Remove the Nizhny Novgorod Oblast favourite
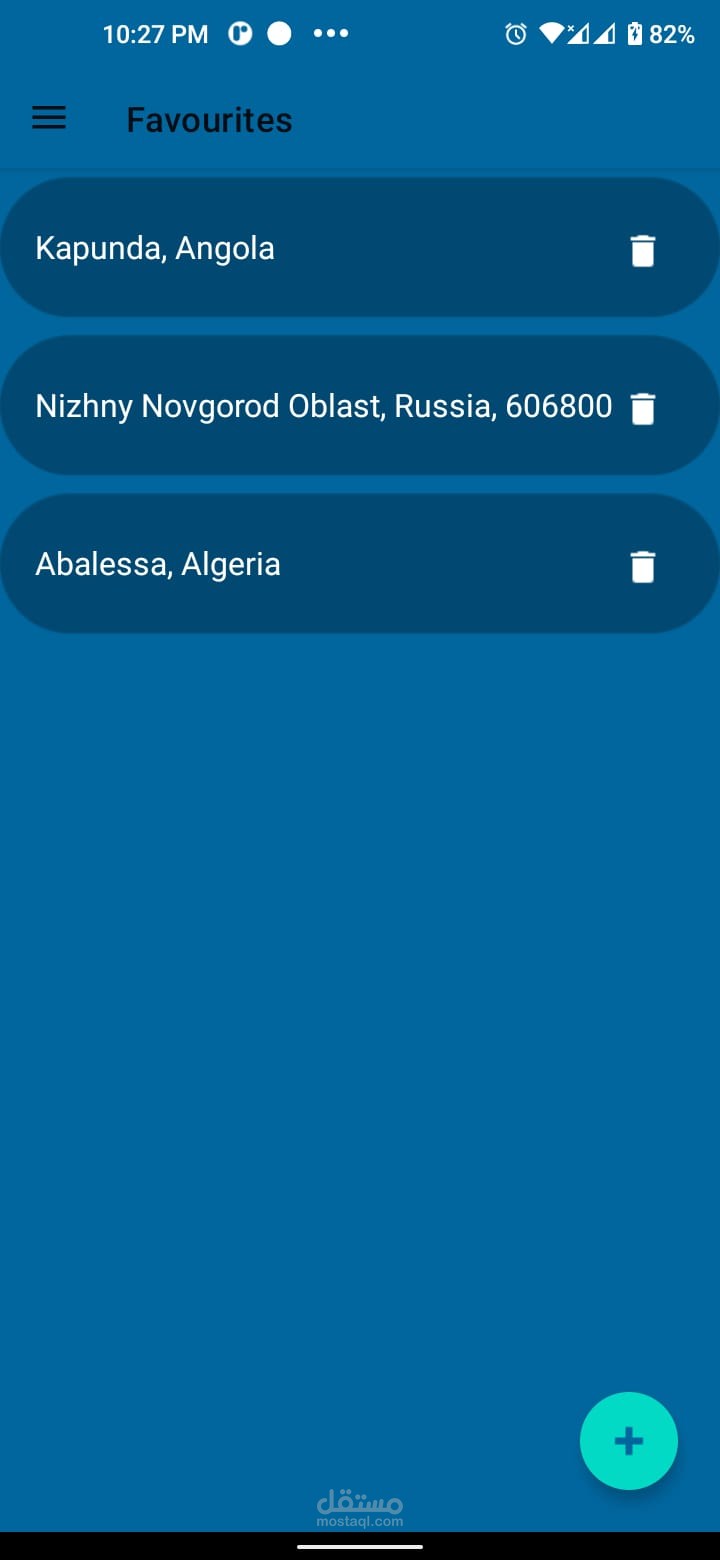720x1560 pixels. (643, 408)
